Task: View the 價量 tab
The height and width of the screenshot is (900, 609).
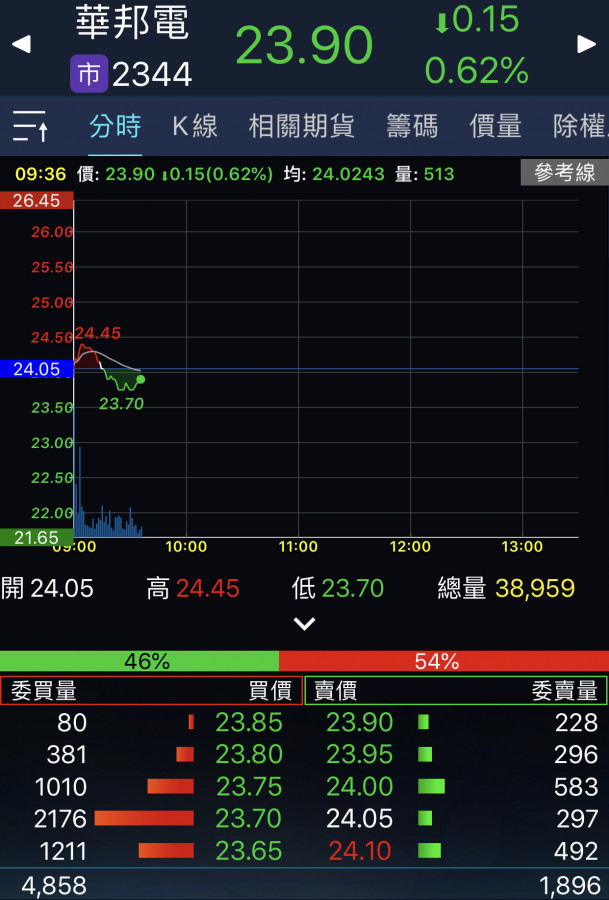Action: pyautogui.click(x=495, y=126)
